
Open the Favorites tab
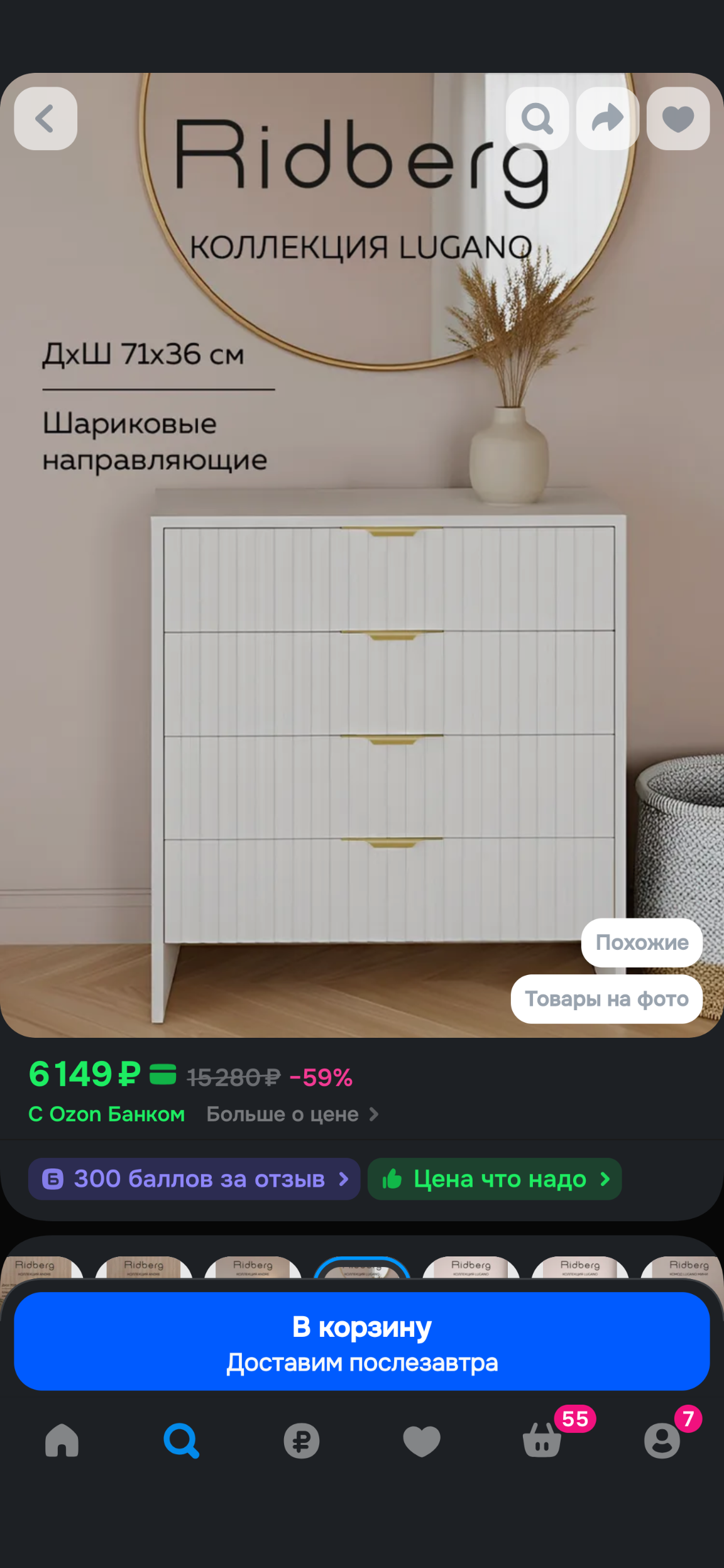422,1440
